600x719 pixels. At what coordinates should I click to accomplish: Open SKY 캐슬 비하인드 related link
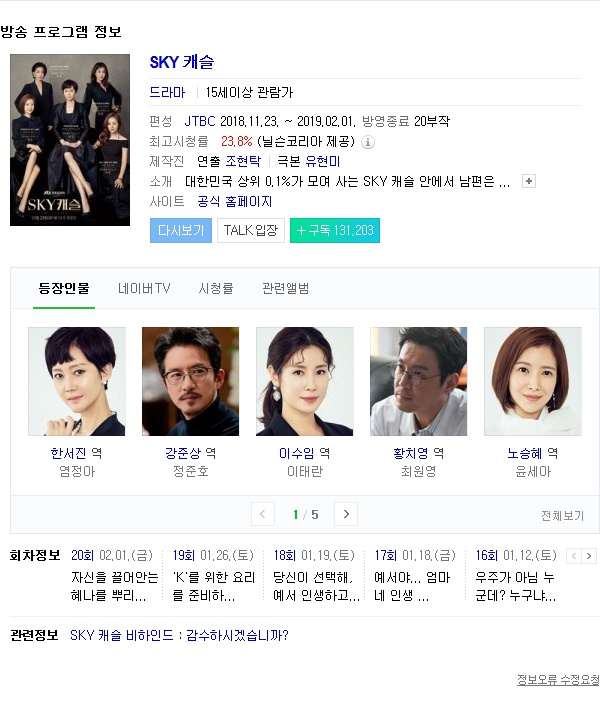click(179, 635)
